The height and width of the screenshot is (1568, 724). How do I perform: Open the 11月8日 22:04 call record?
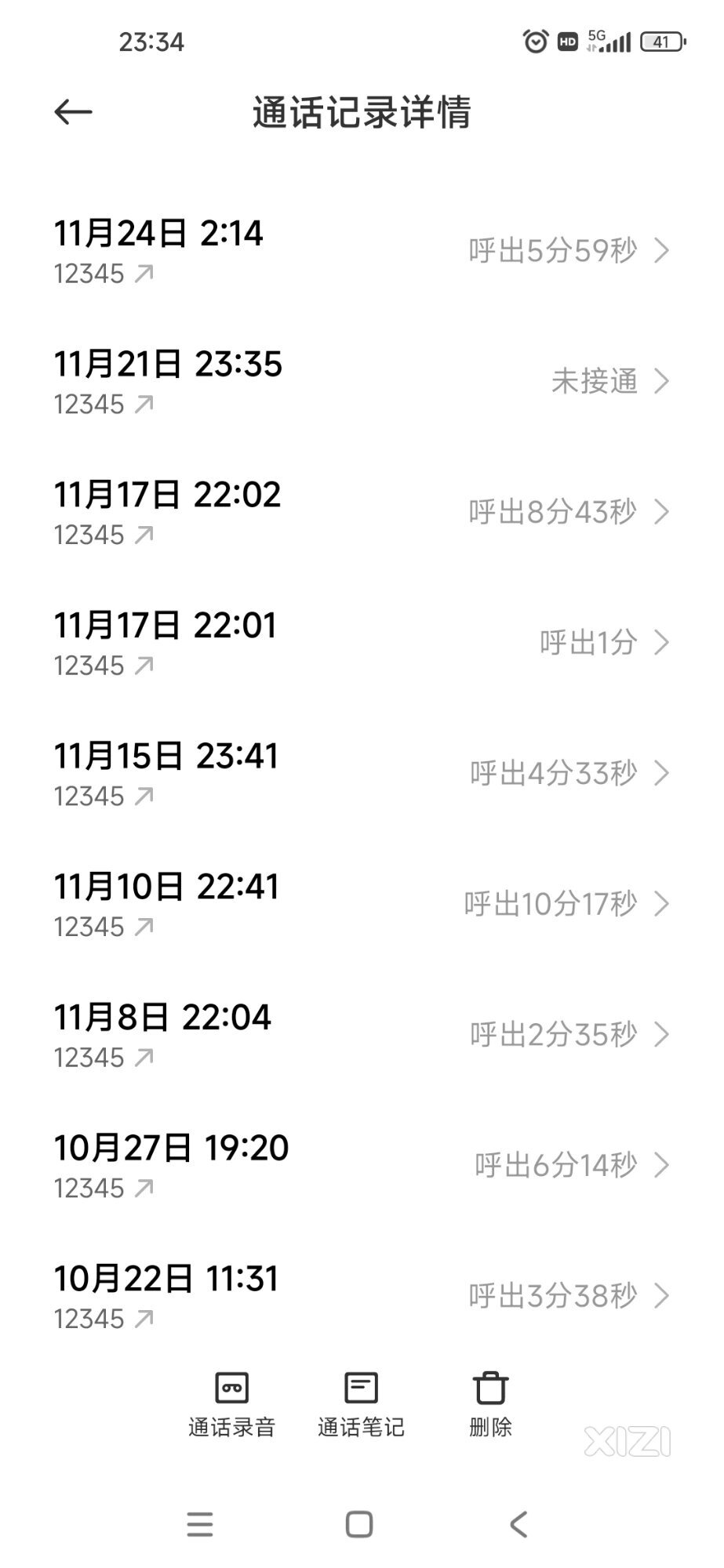tap(362, 1035)
